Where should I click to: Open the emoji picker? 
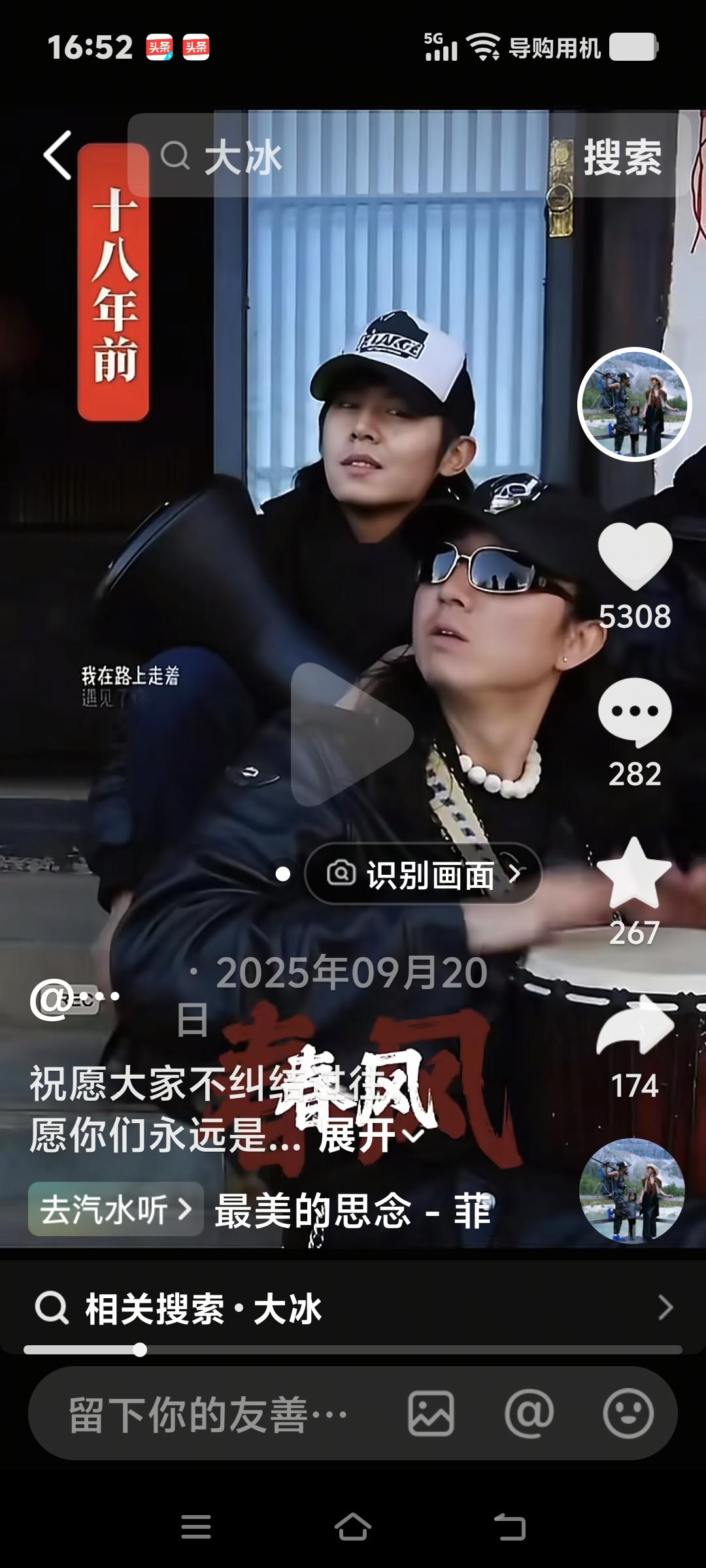(628, 1414)
